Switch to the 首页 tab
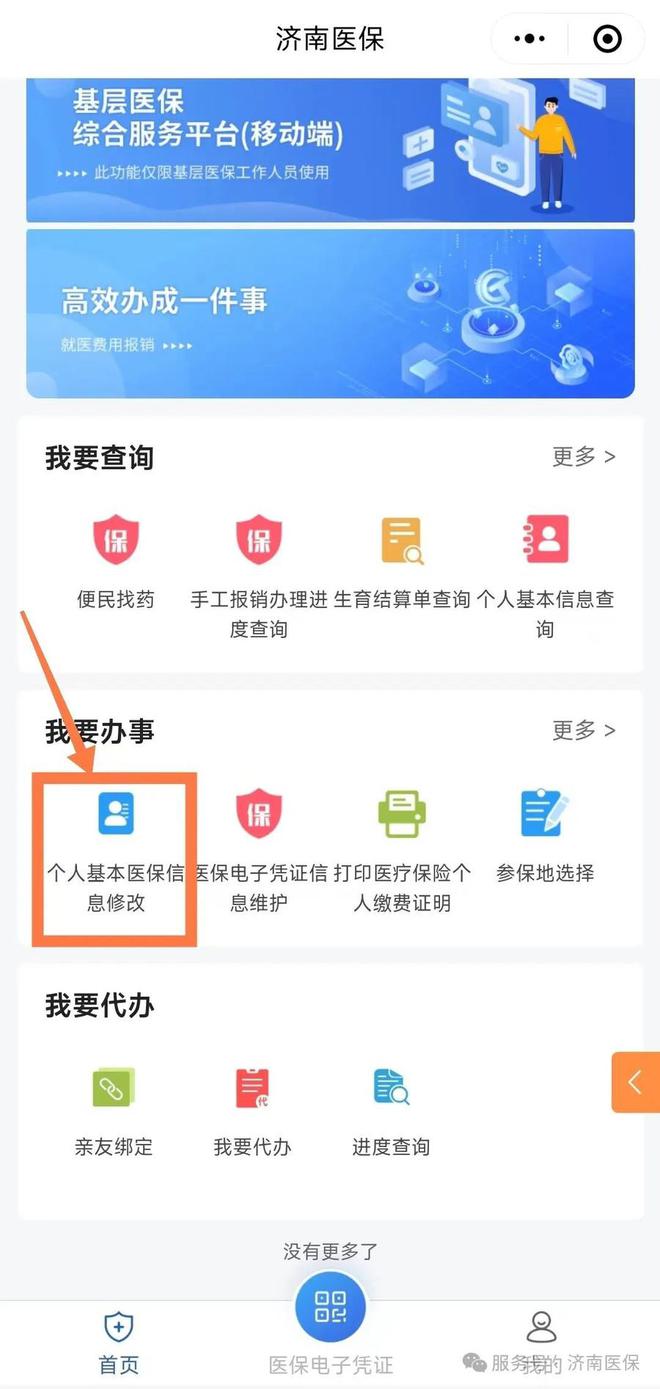 tap(118, 1342)
